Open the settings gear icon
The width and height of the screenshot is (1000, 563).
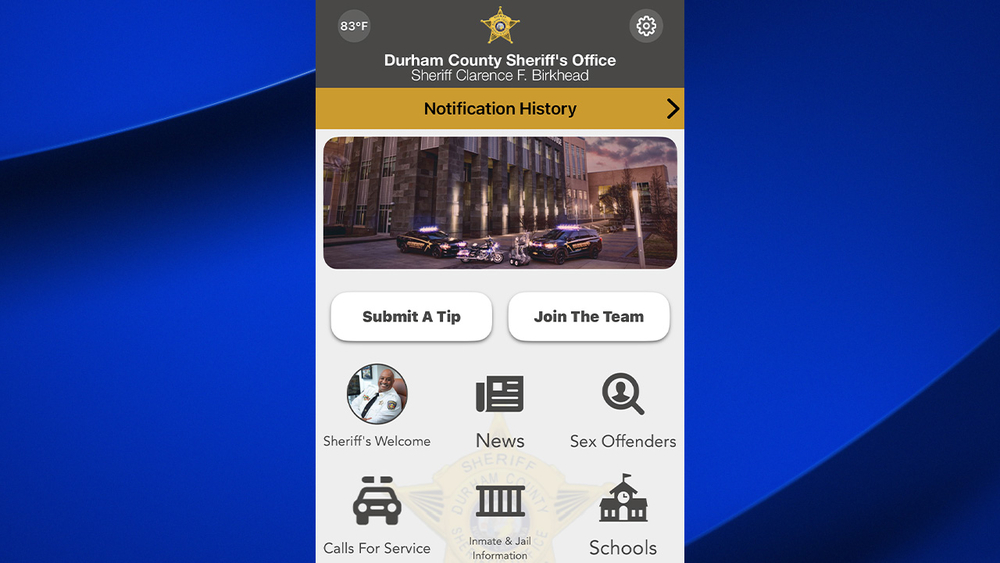(646, 26)
